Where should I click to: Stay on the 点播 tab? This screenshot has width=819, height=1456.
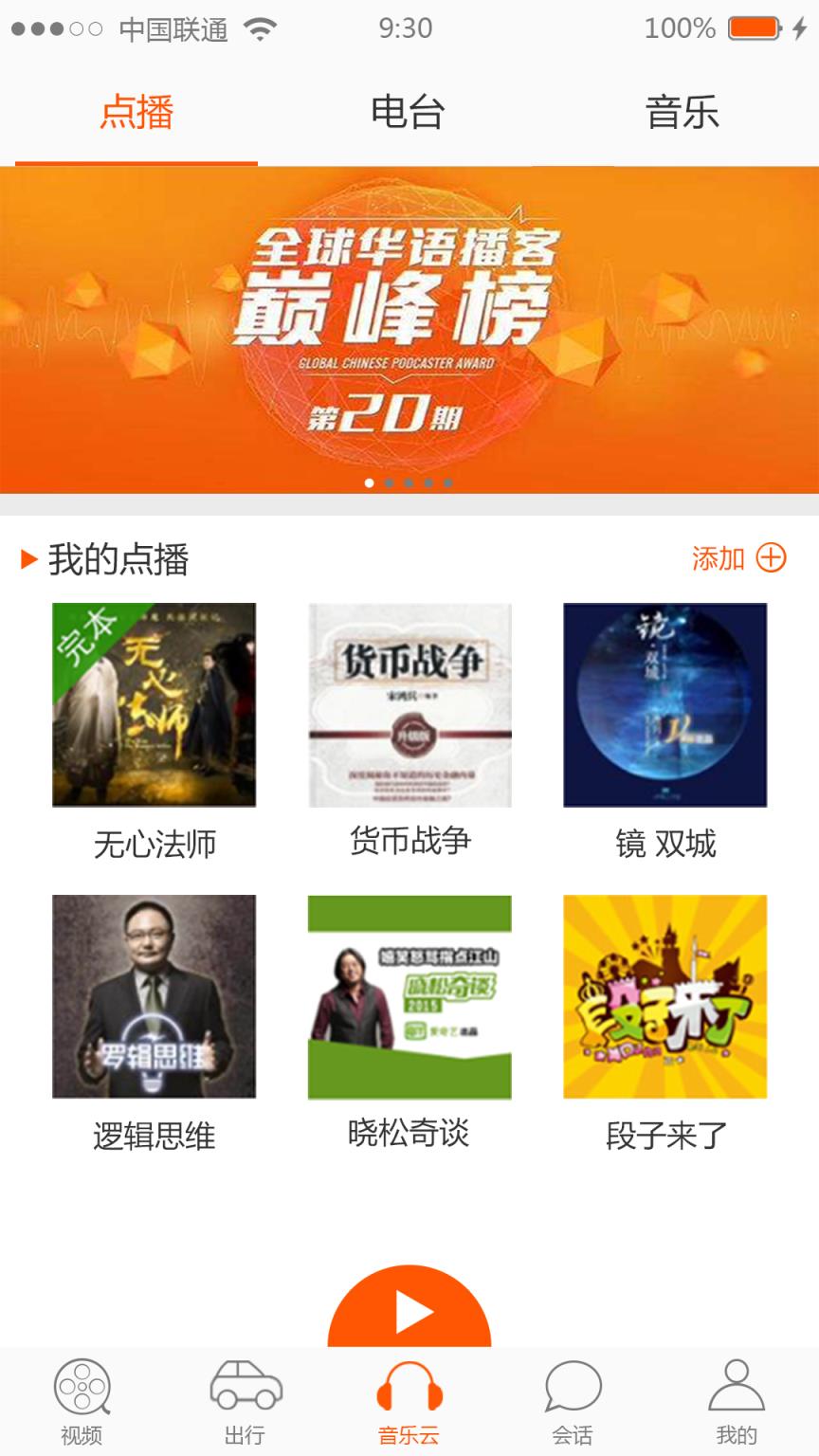(136, 113)
